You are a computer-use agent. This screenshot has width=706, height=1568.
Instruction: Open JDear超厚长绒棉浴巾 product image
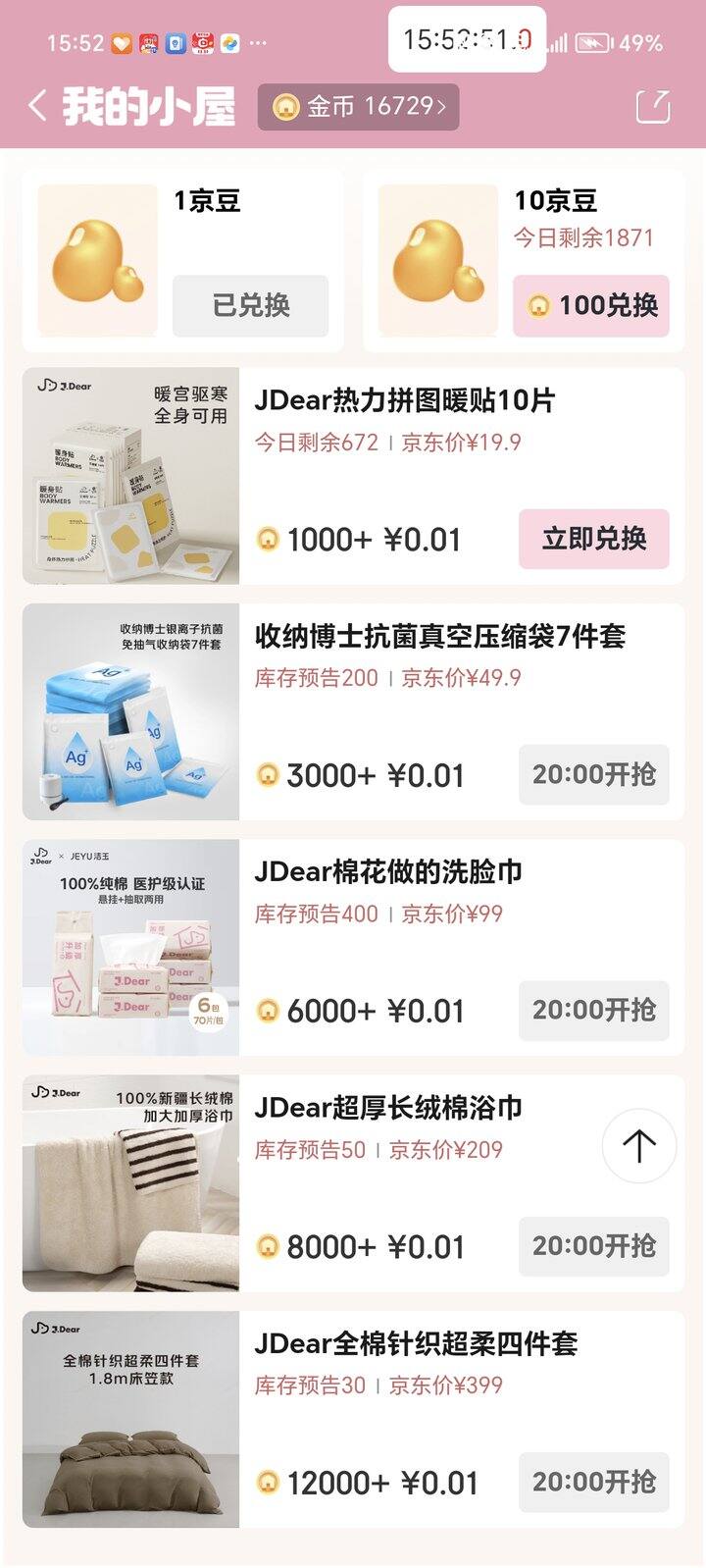tap(130, 1183)
